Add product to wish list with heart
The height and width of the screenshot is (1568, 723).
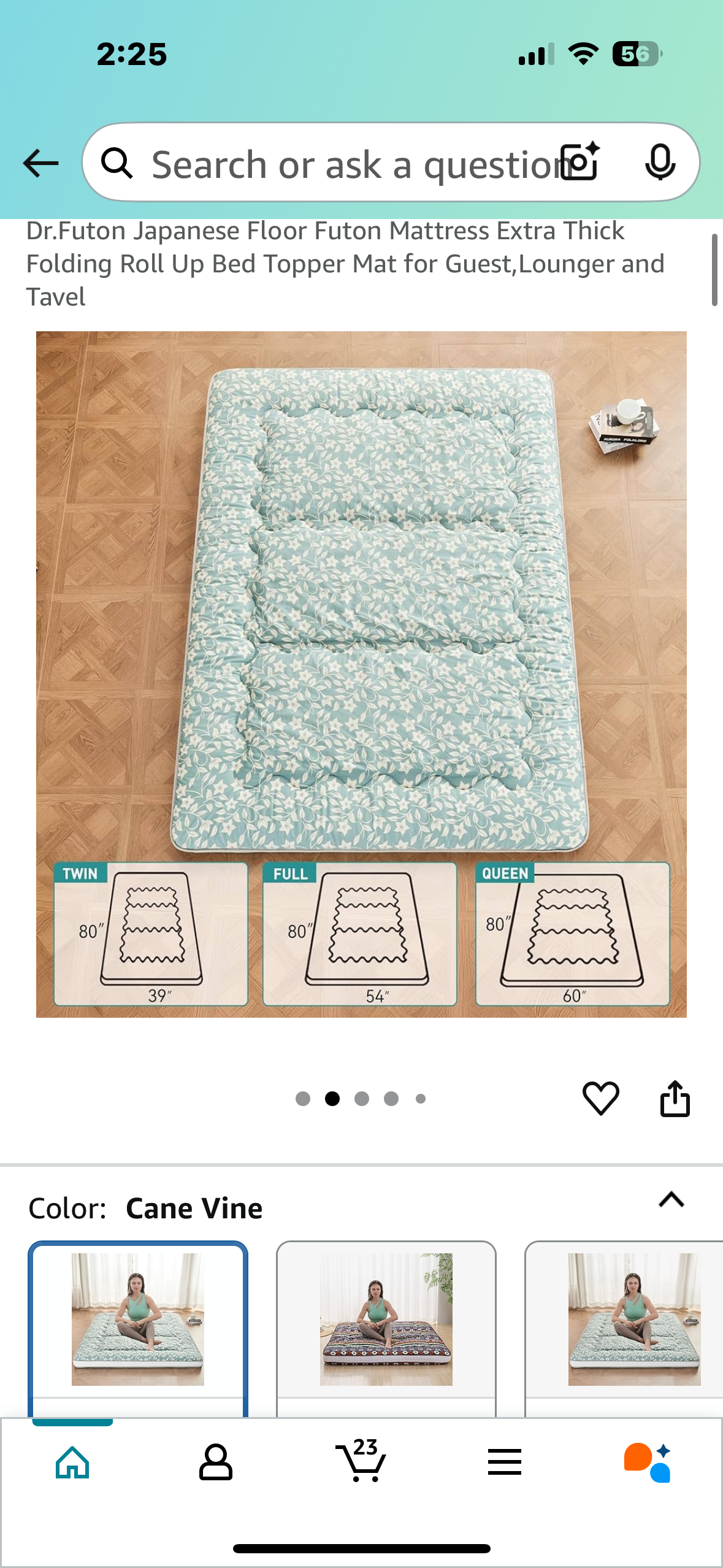(x=600, y=1098)
